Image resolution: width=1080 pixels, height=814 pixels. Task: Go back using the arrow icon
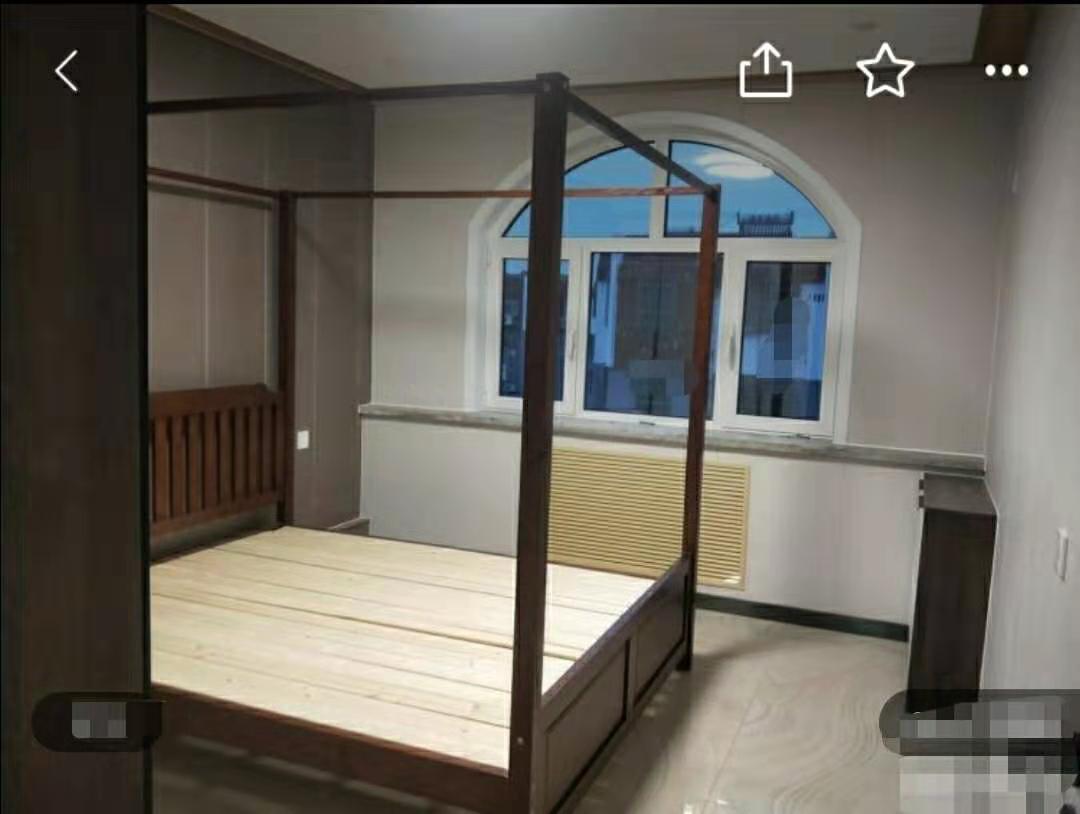67,72
